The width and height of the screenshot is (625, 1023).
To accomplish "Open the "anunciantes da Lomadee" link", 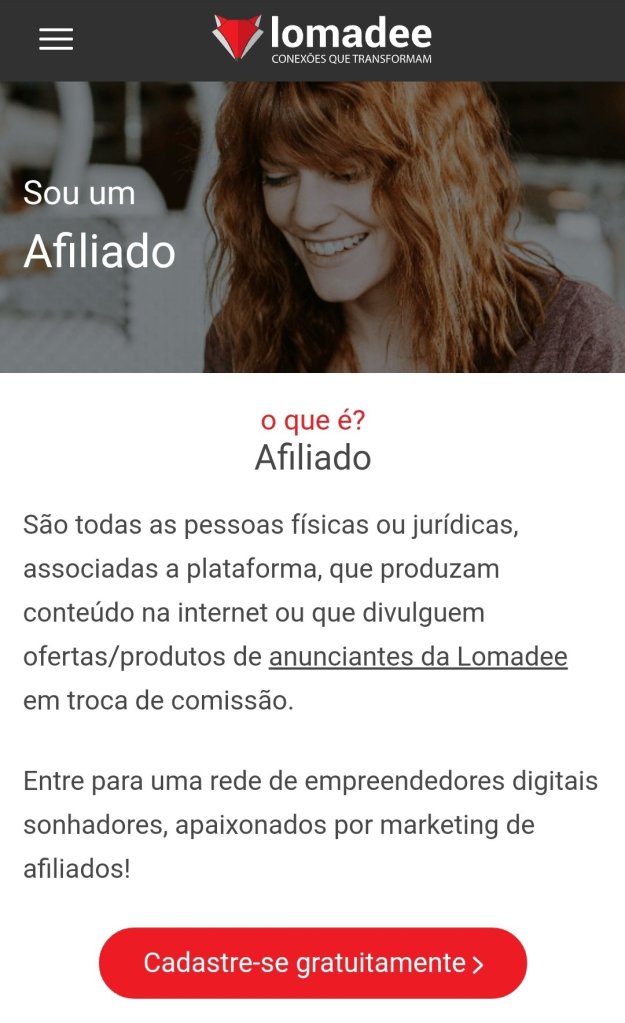I will pos(418,657).
